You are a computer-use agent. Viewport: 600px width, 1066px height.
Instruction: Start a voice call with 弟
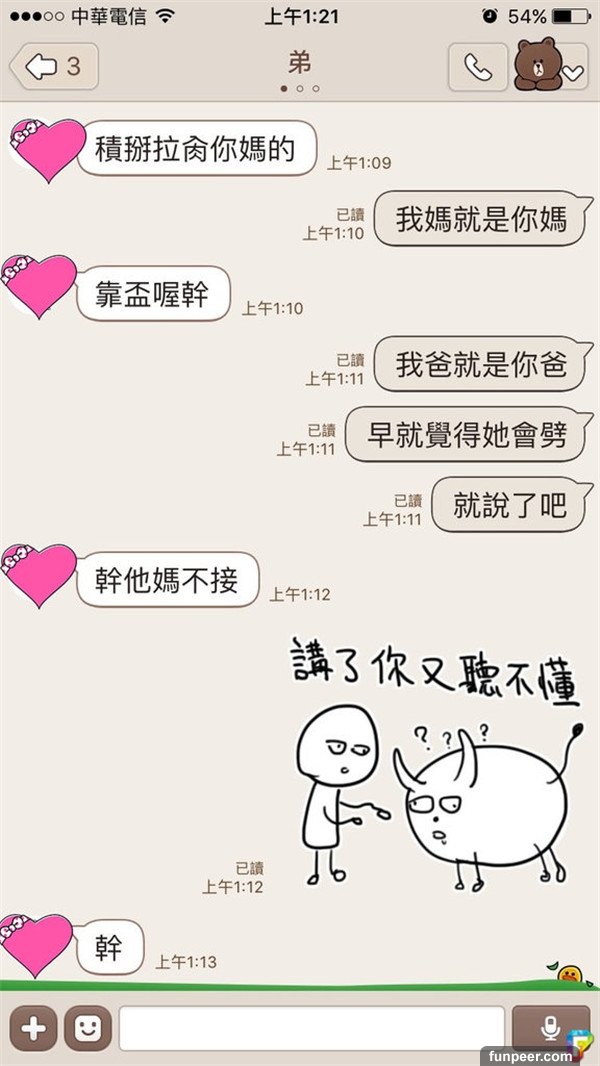click(x=477, y=67)
